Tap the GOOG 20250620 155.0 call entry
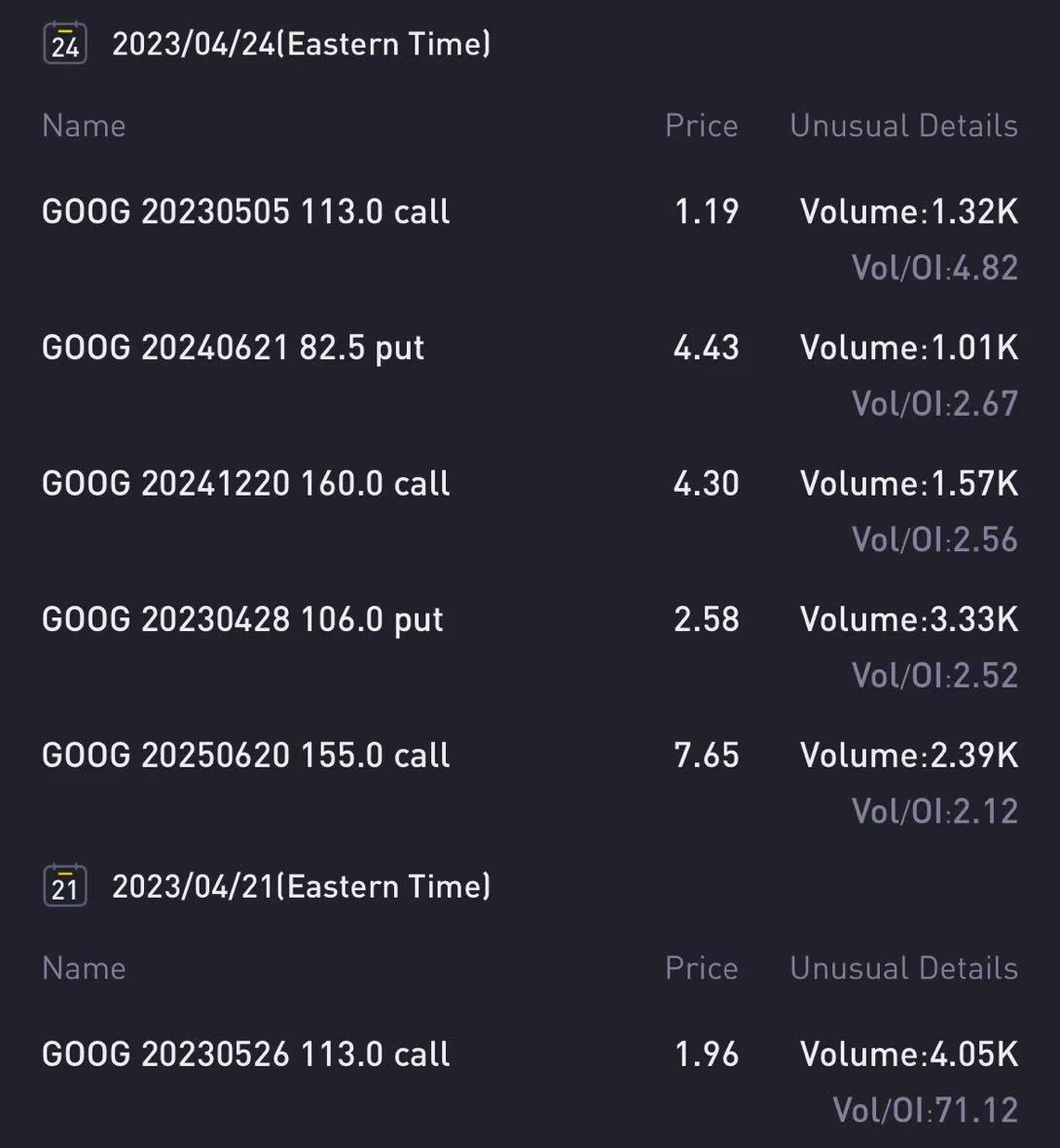1060x1148 pixels. (x=245, y=756)
